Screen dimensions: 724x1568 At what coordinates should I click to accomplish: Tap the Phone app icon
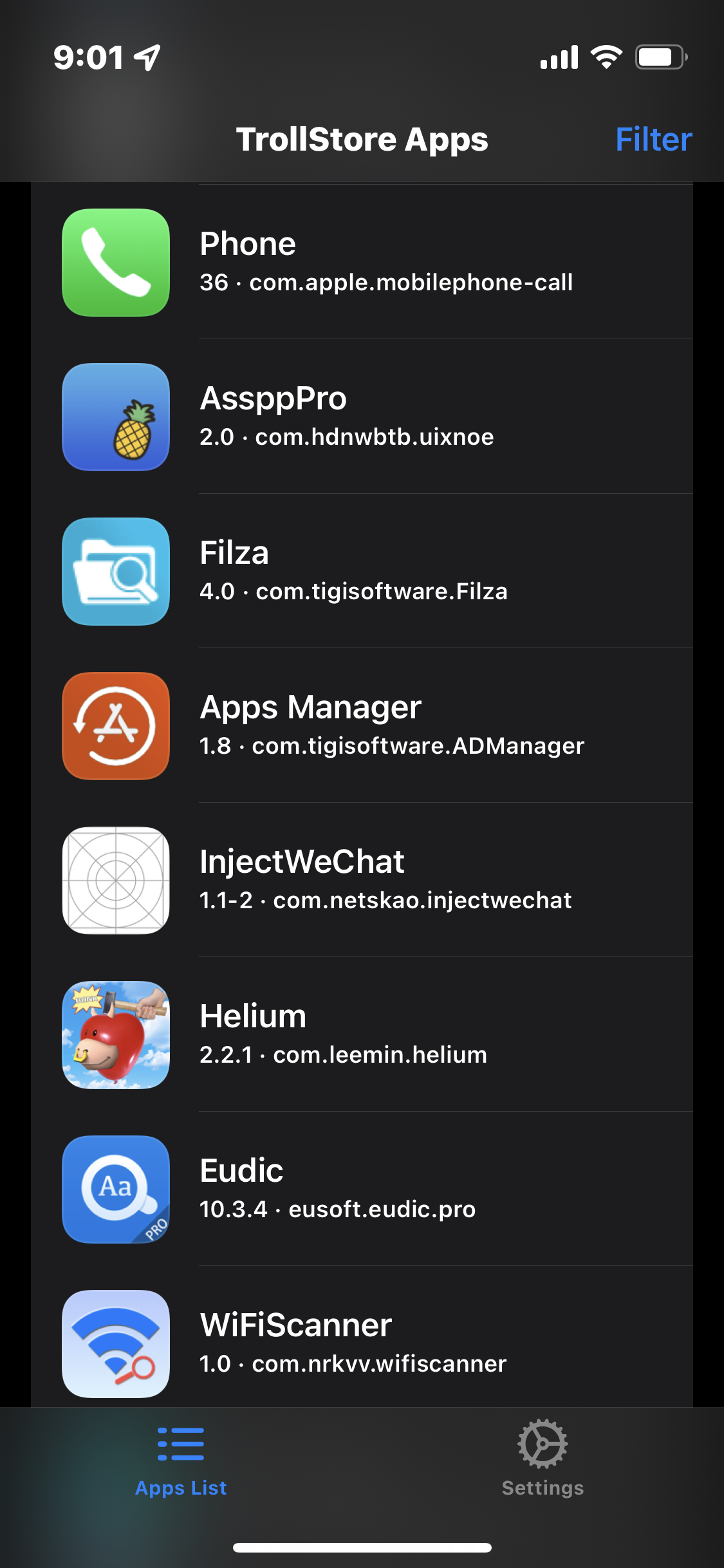point(115,263)
